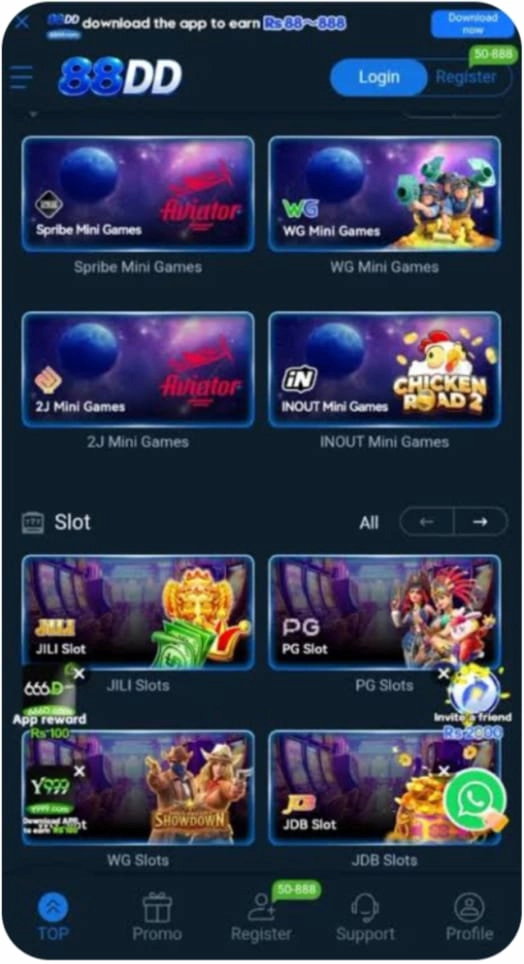Open the WhatsApp support chat
The width and height of the screenshot is (524, 964).
point(475,800)
